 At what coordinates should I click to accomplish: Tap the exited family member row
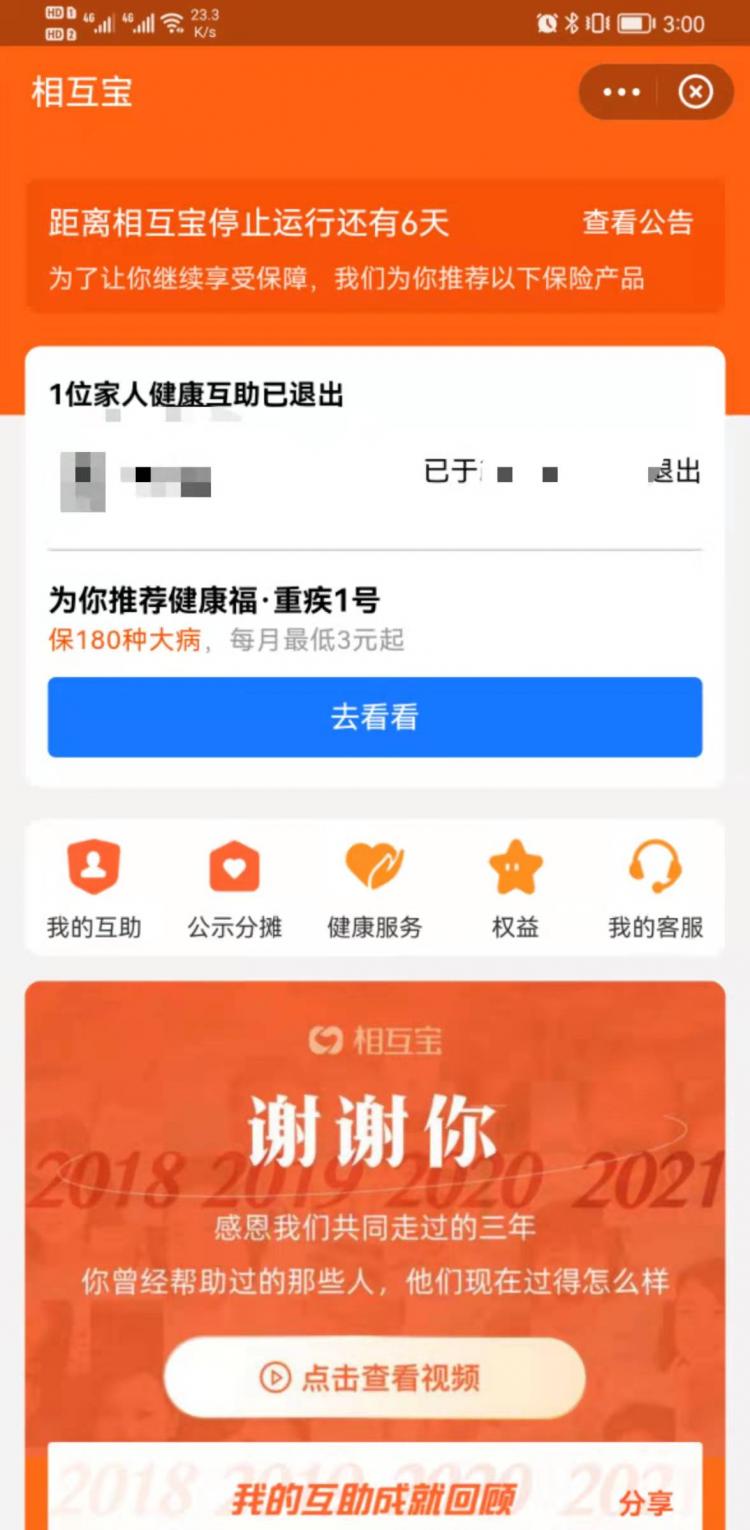374,472
